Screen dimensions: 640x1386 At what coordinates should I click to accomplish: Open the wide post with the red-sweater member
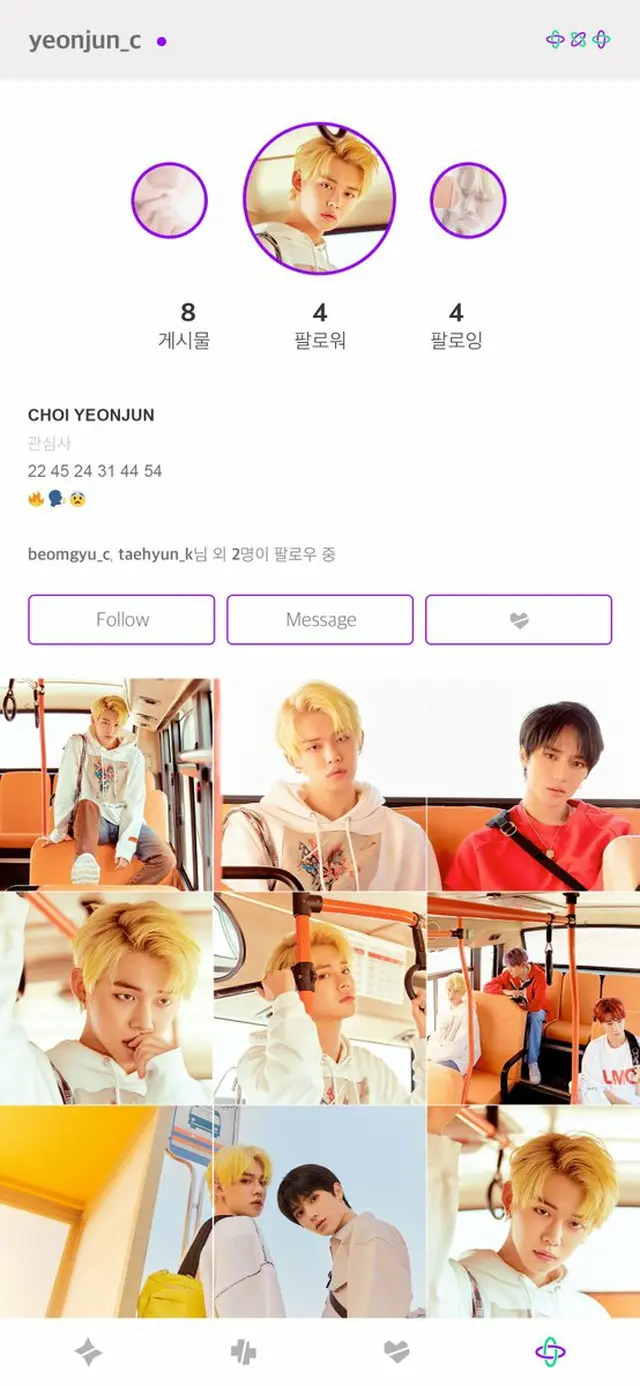pyautogui.click(x=428, y=784)
